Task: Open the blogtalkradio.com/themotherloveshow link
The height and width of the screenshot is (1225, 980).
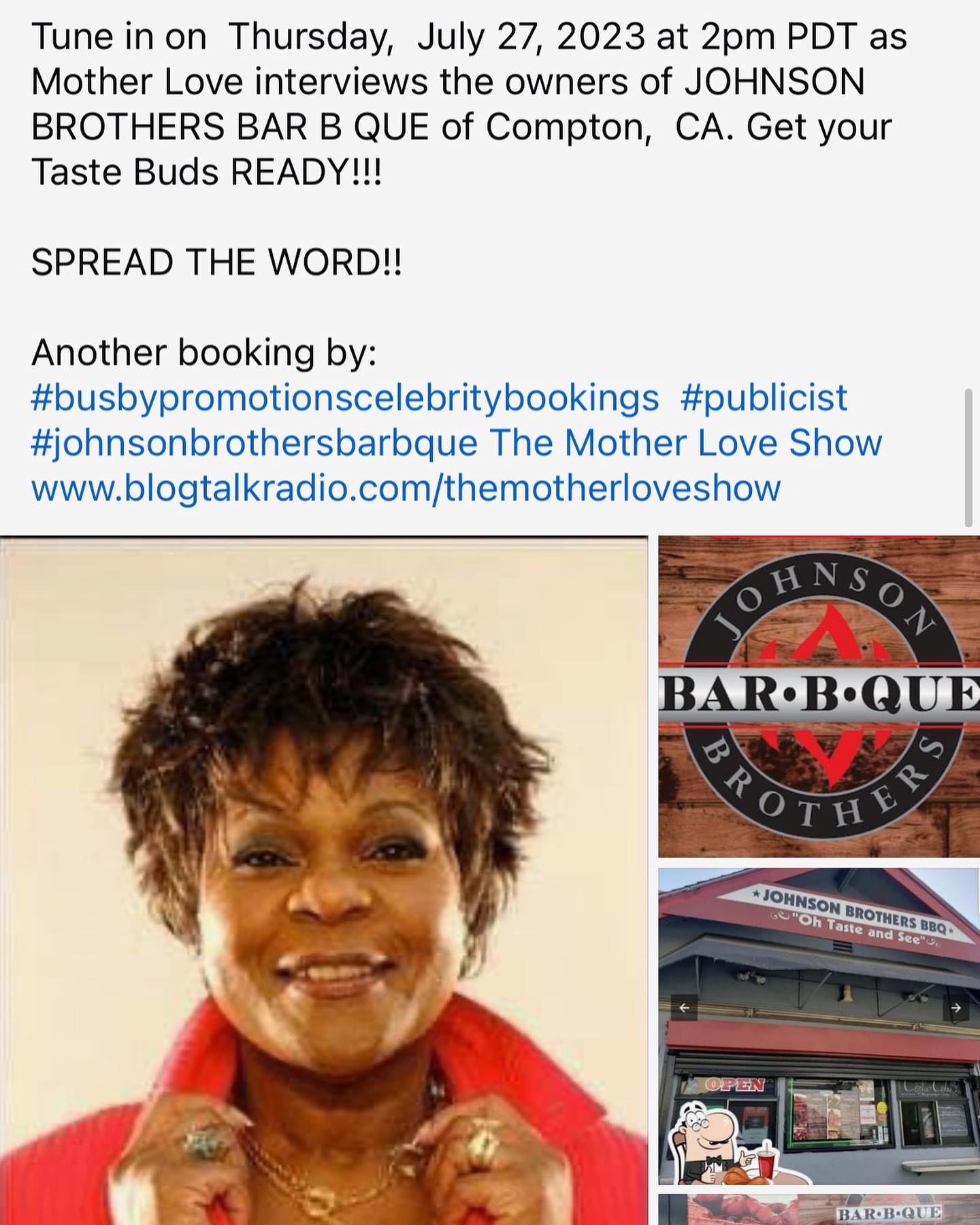Action: point(406,489)
